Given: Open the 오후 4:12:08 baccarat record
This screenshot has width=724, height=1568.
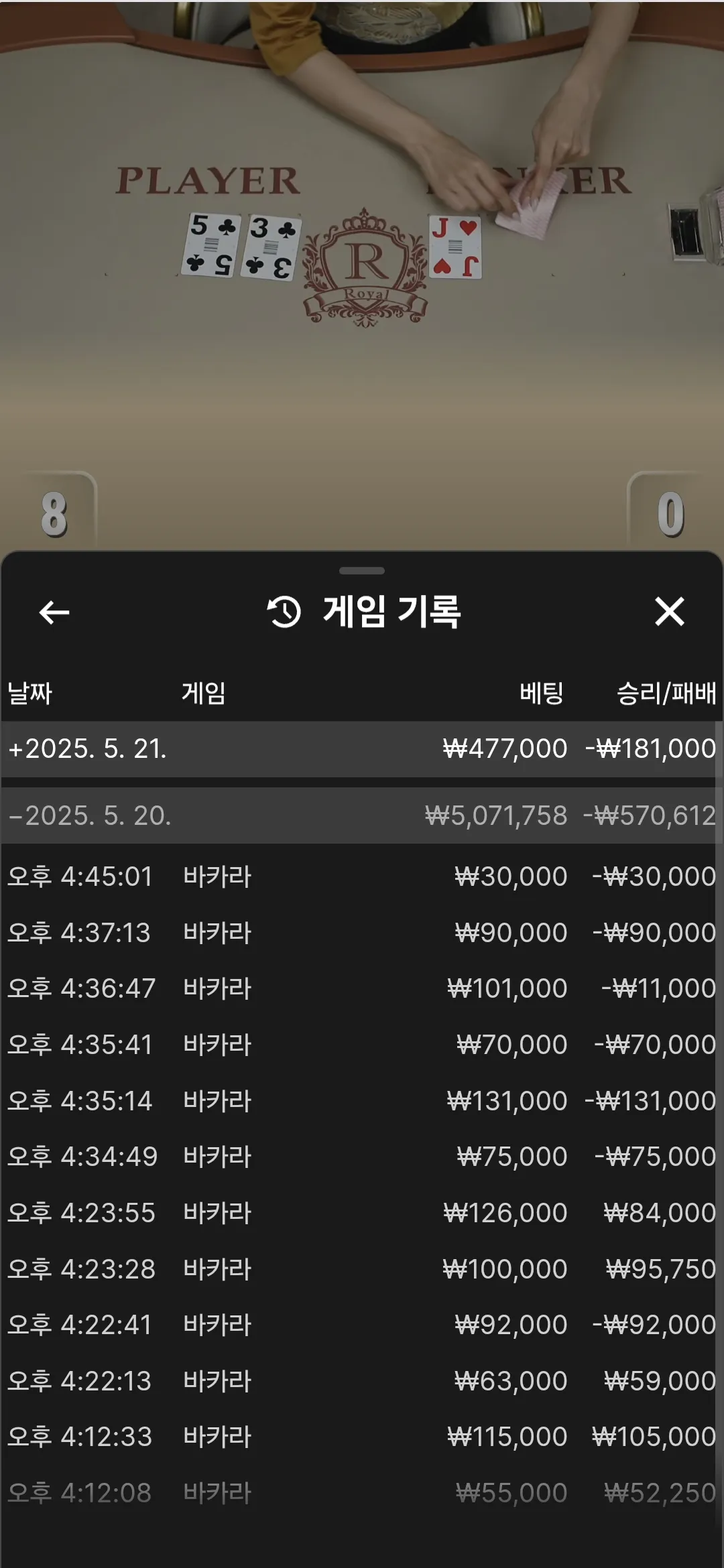Looking at the screenshot, I should 361,1493.
